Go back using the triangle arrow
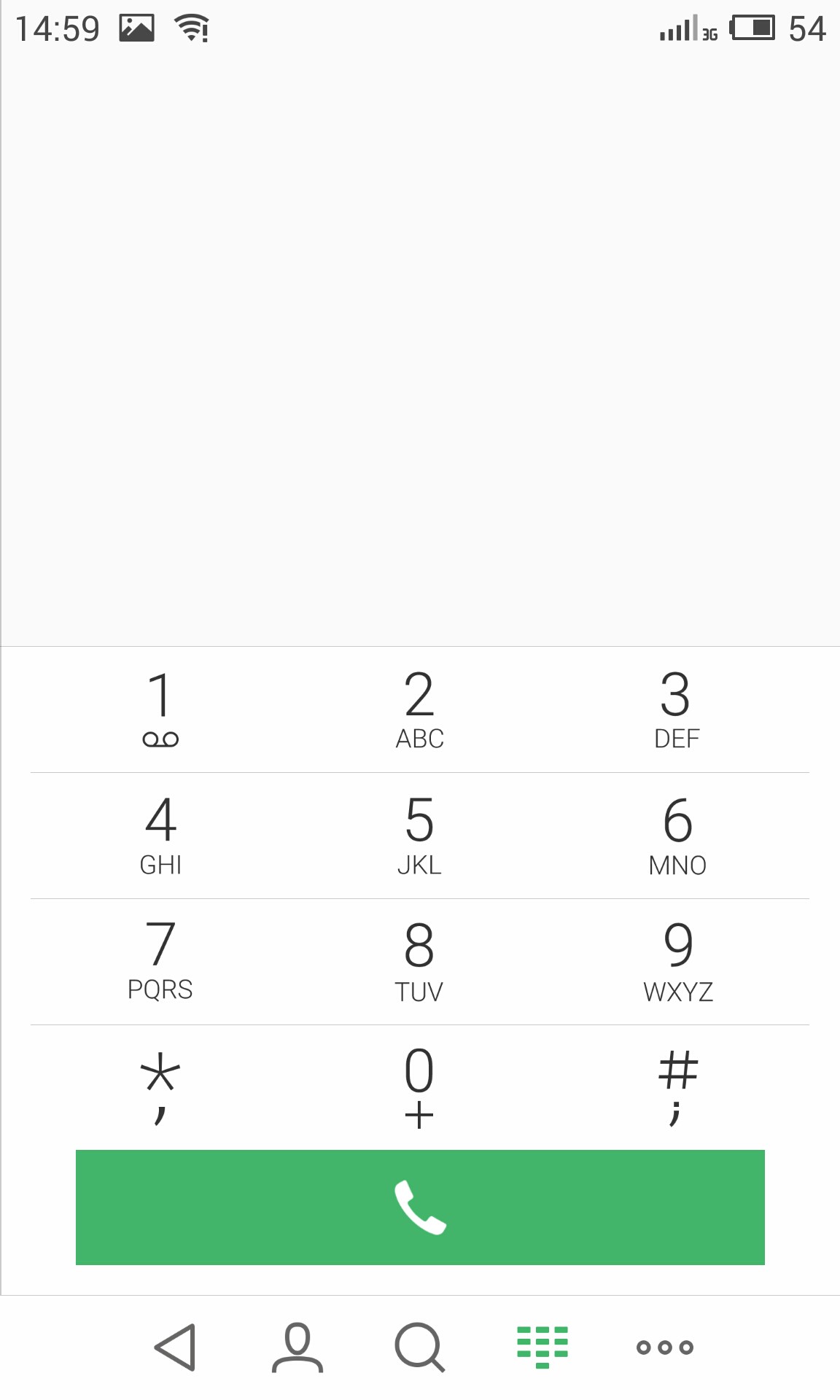 pyautogui.click(x=176, y=1347)
